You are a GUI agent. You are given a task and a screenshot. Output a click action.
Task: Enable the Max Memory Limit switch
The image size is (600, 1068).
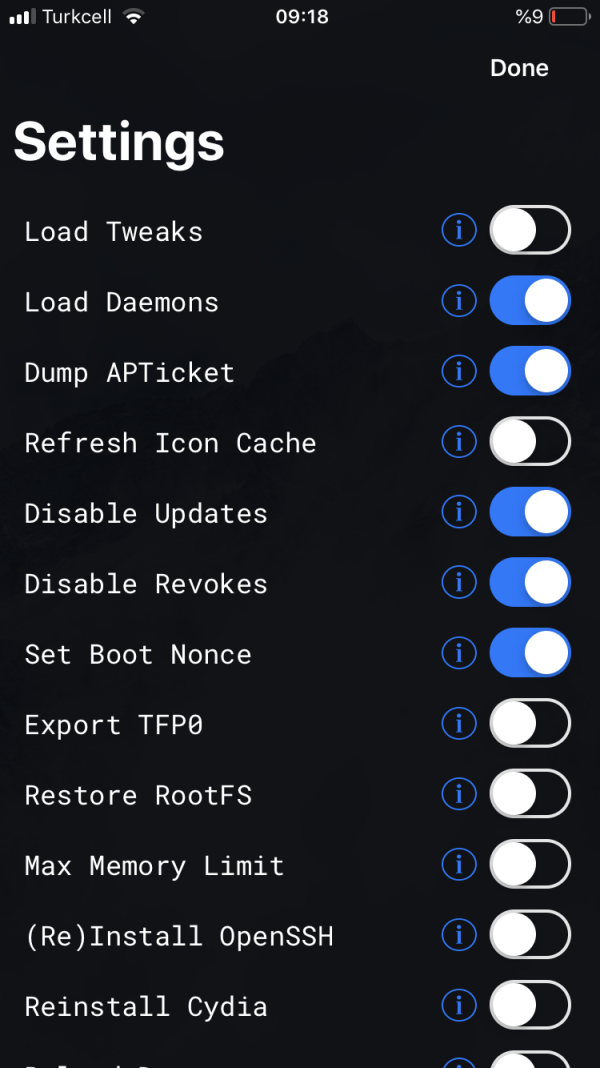coord(530,865)
